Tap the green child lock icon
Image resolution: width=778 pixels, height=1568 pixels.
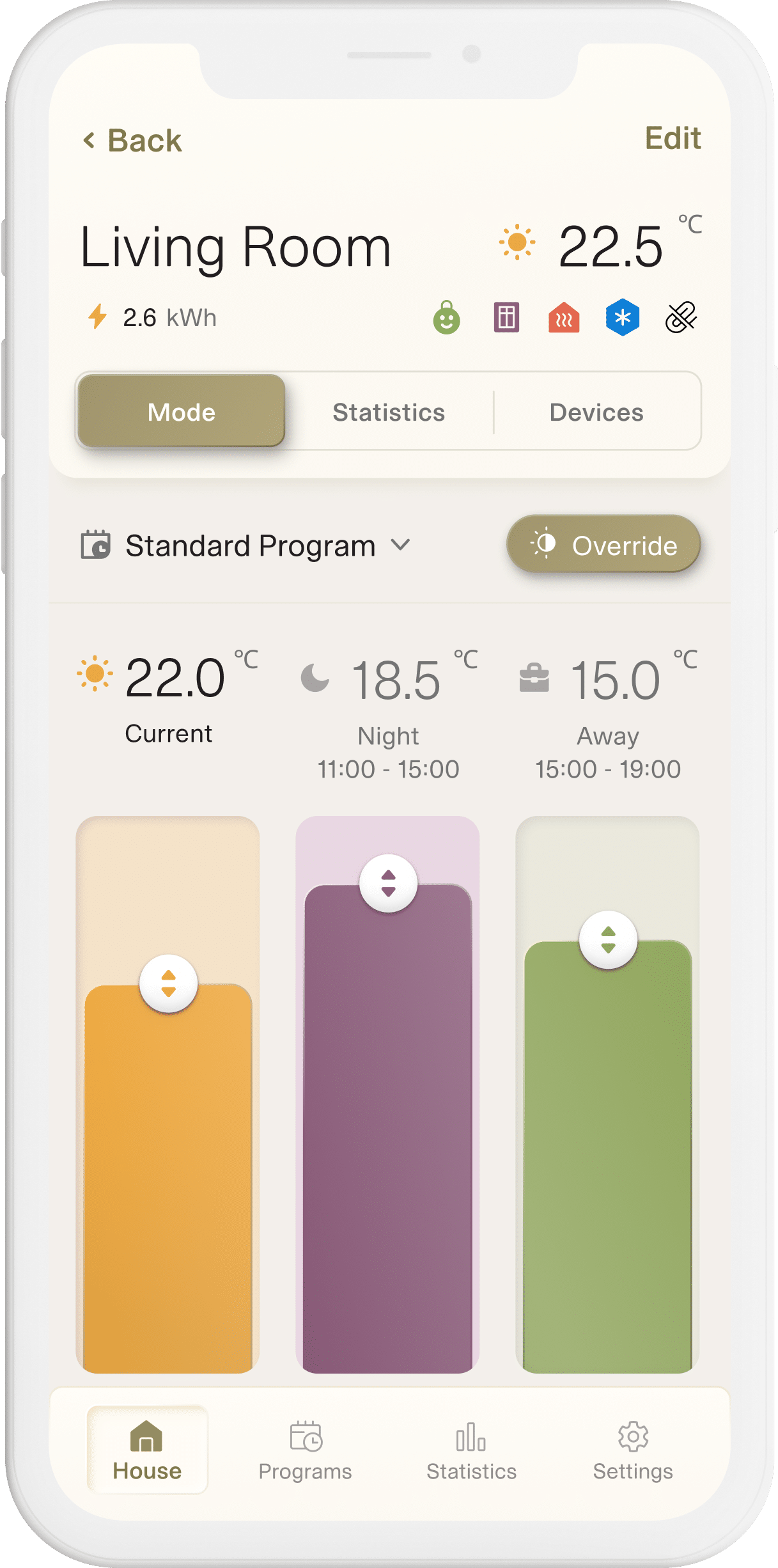point(446,317)
